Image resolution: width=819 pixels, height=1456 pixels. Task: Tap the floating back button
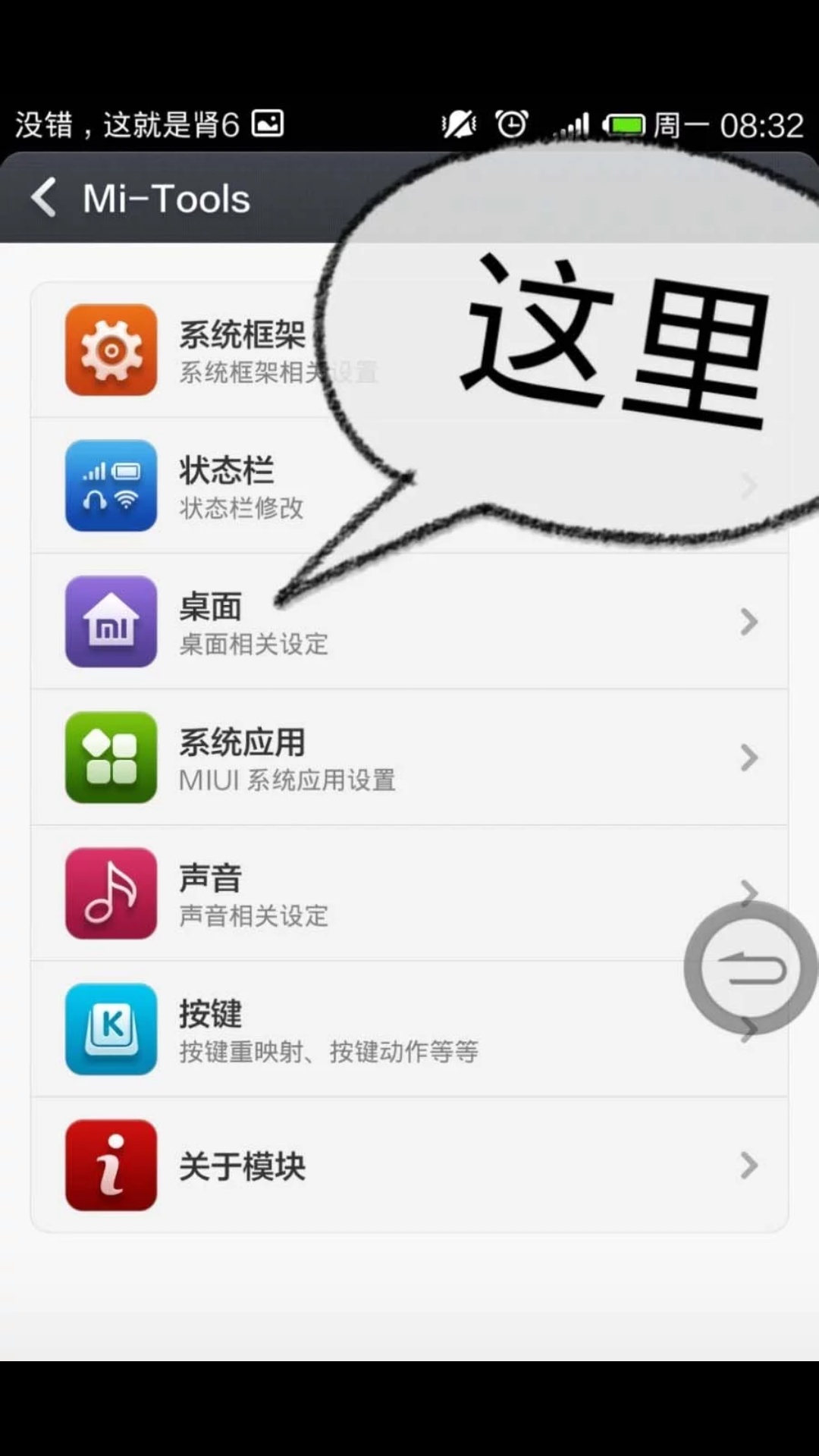751,968
